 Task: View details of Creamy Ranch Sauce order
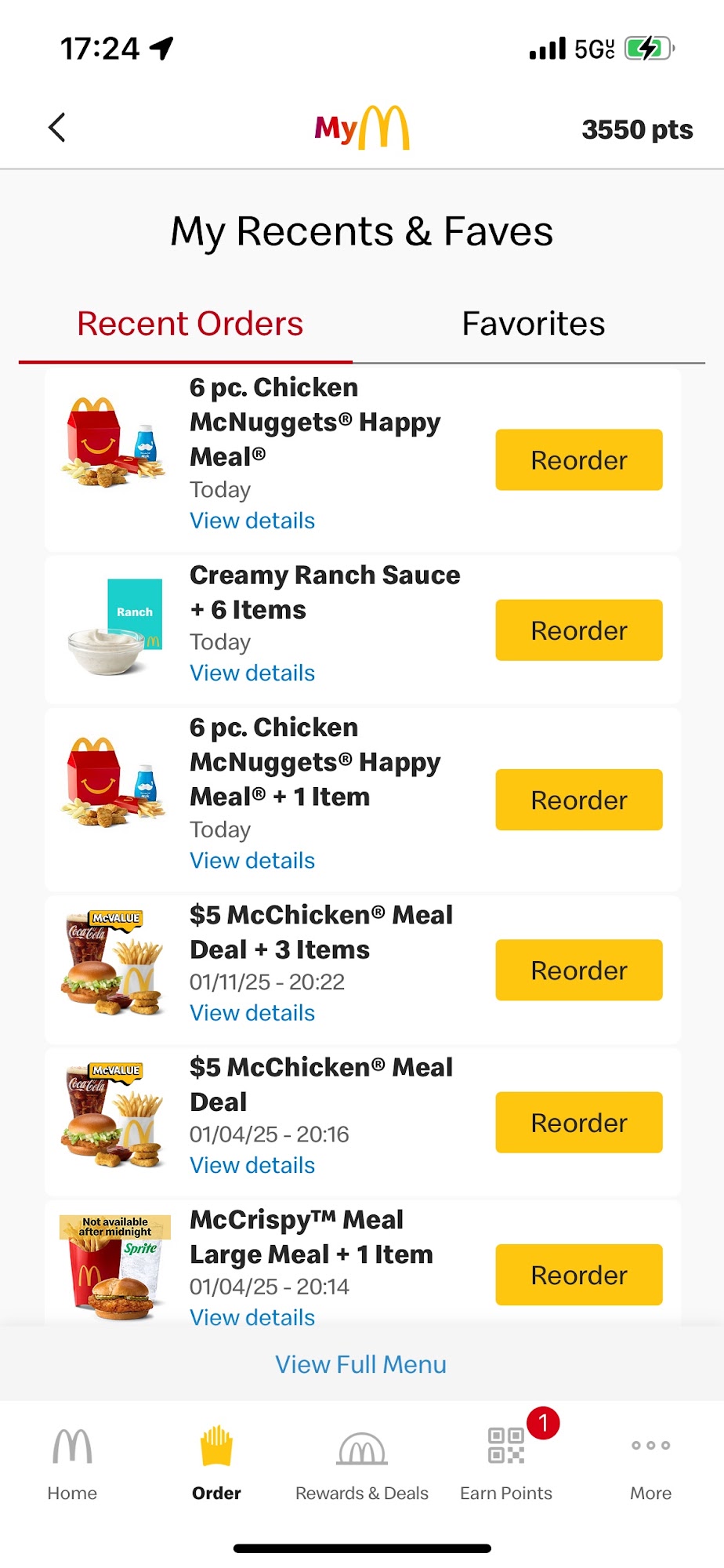coord(252,673)
